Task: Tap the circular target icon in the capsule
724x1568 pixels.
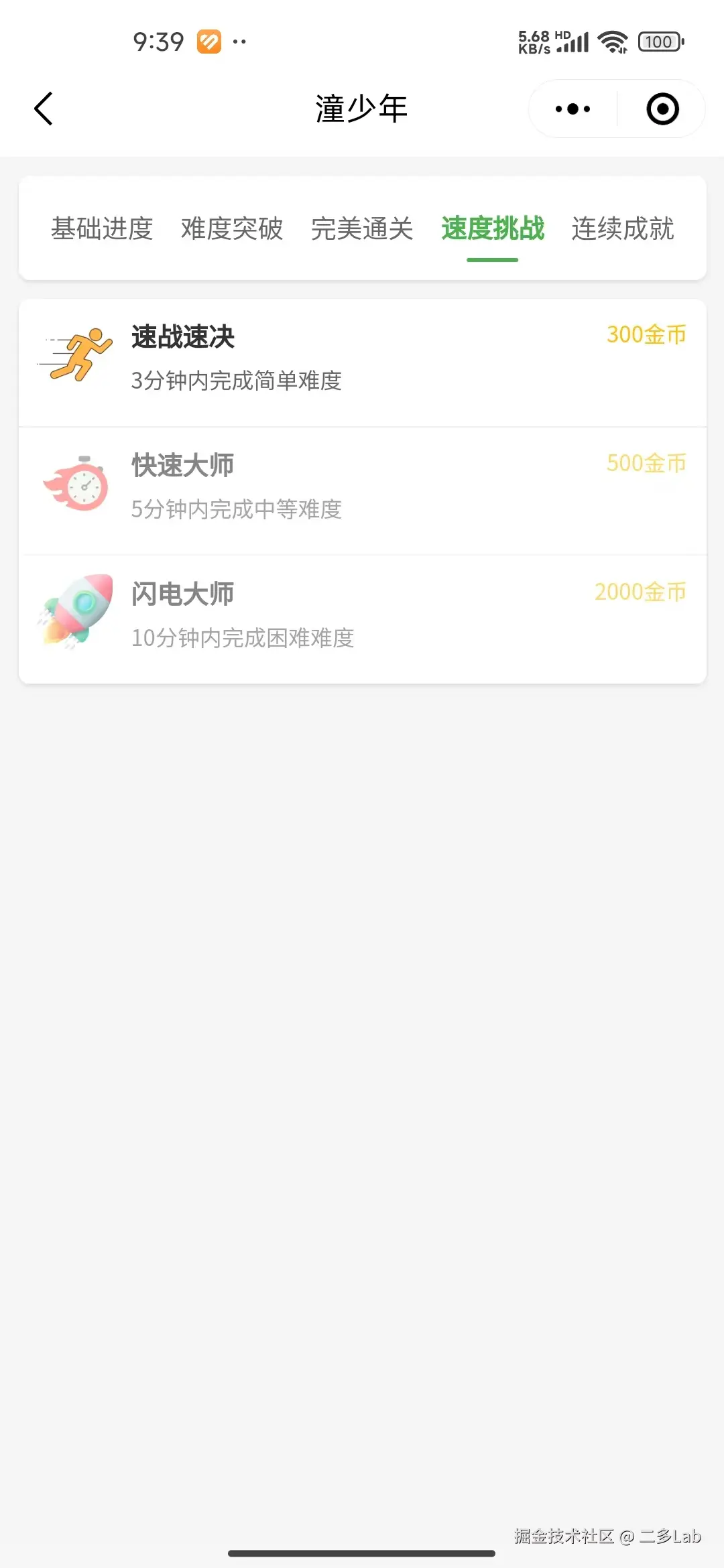Action: [662, 108]
